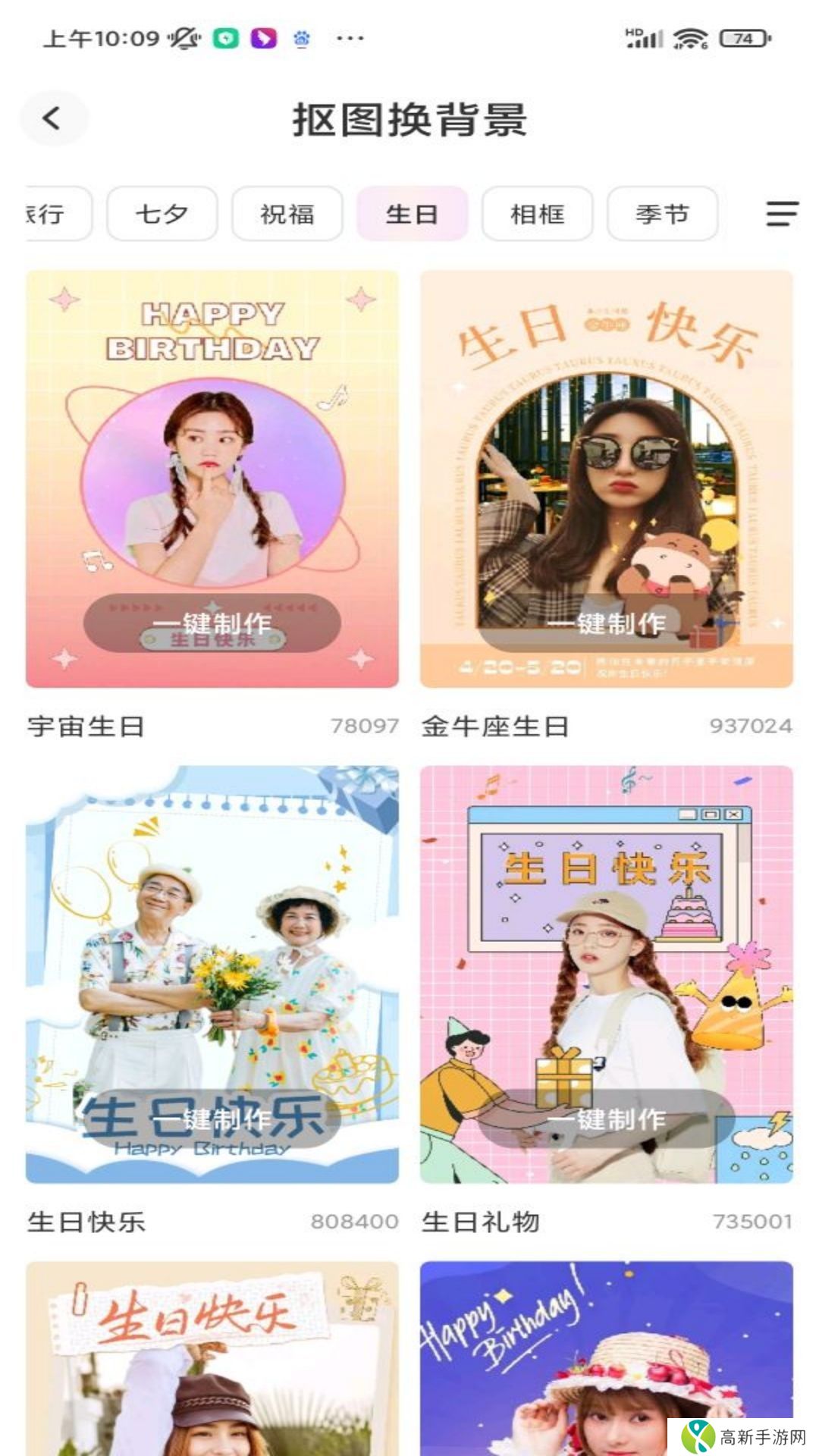This screenshot has width=819, height=1456.
Task: Tap 一键制作 on the 宇宙生日 template
Action: 212,623
